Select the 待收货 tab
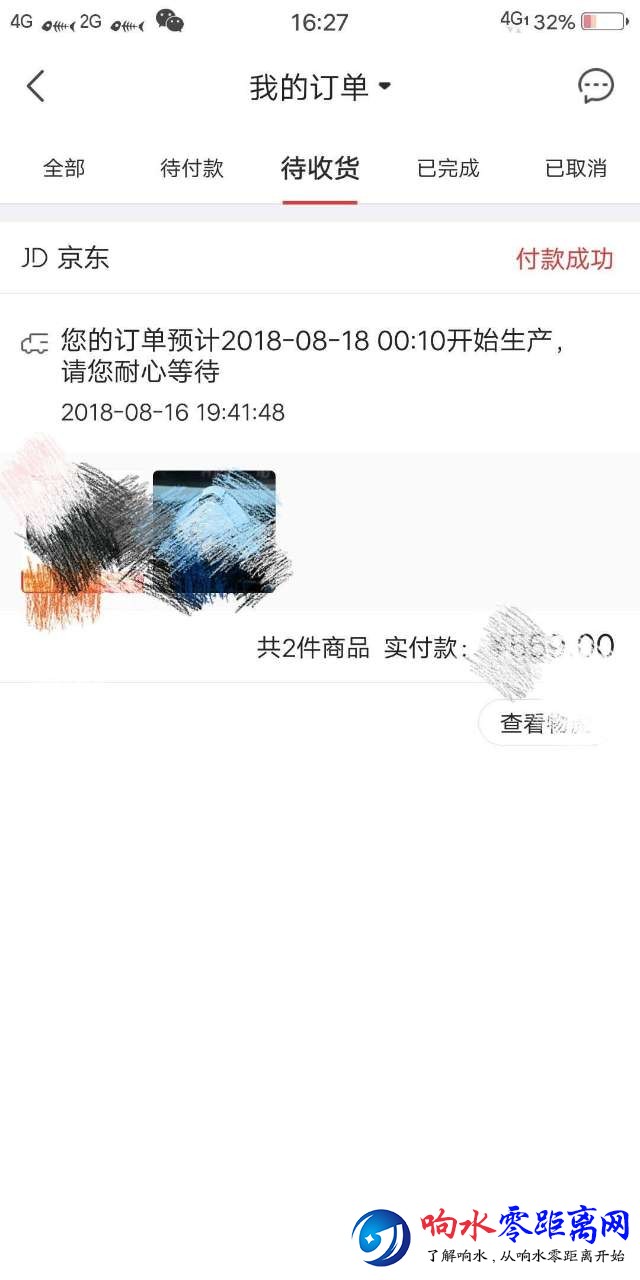The width and height of the screenshot is (640, 1280). [x=320, y=169]
